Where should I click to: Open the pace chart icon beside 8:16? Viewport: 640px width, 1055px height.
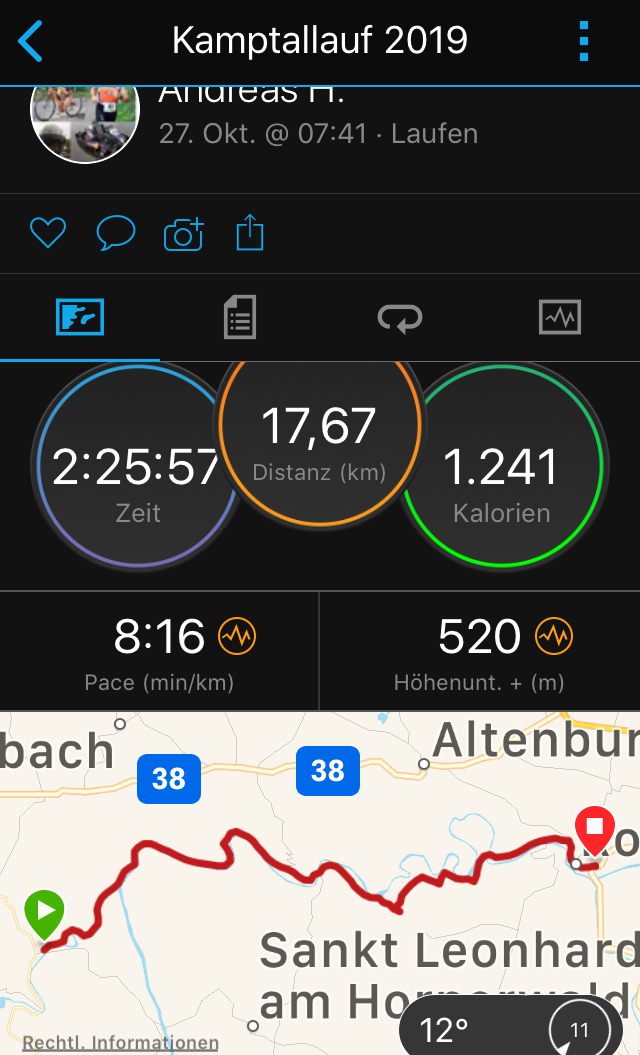tap(237, 636)
